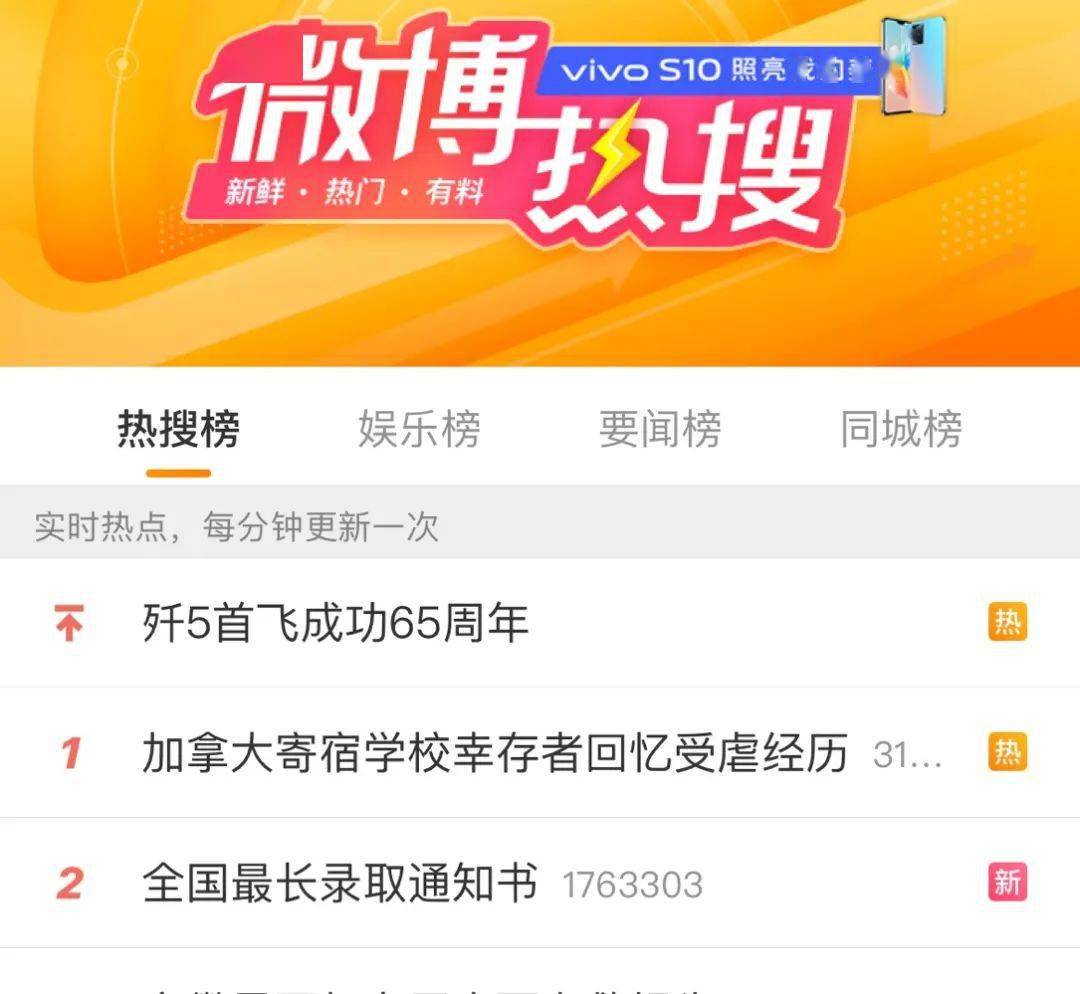The height and width of the screenshot is (994, 1080).
Task: Open topic 全国最长录取通知书
Action: point(340,883)
